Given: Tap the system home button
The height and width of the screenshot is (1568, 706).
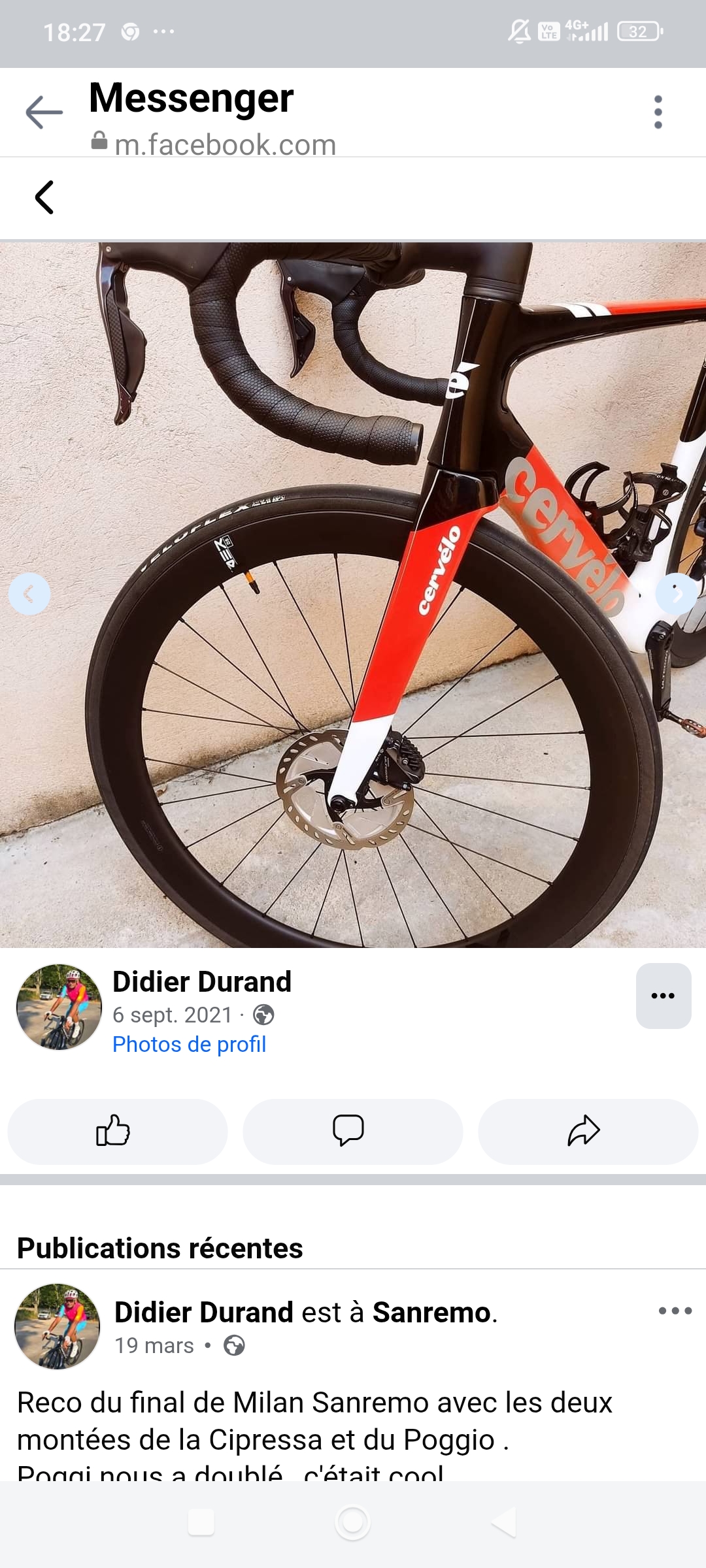Looking at the screenshot, I should point(353,1522).
